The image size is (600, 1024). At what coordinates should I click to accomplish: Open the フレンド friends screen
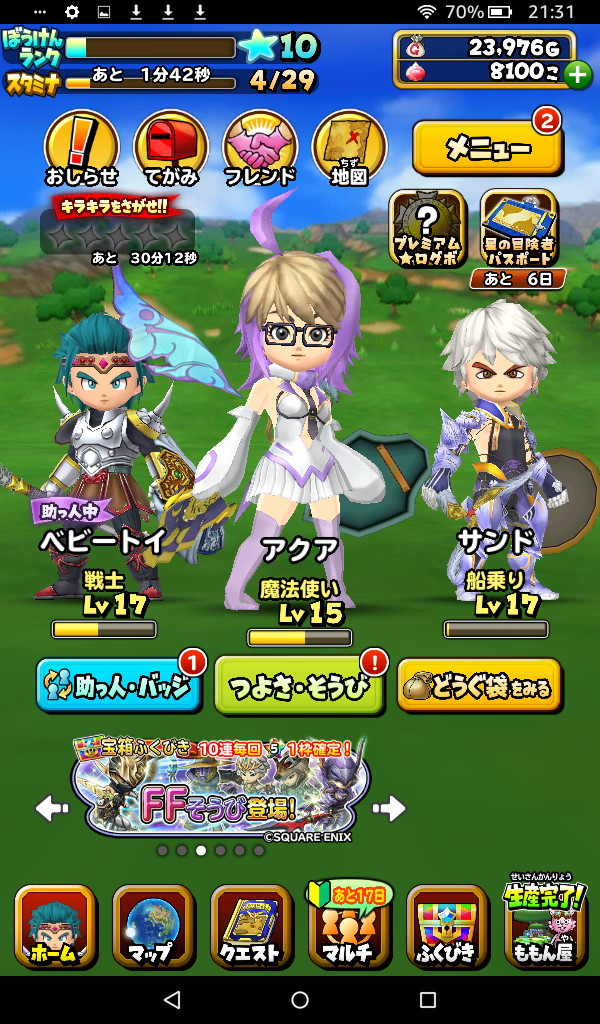tap(260, 150)
